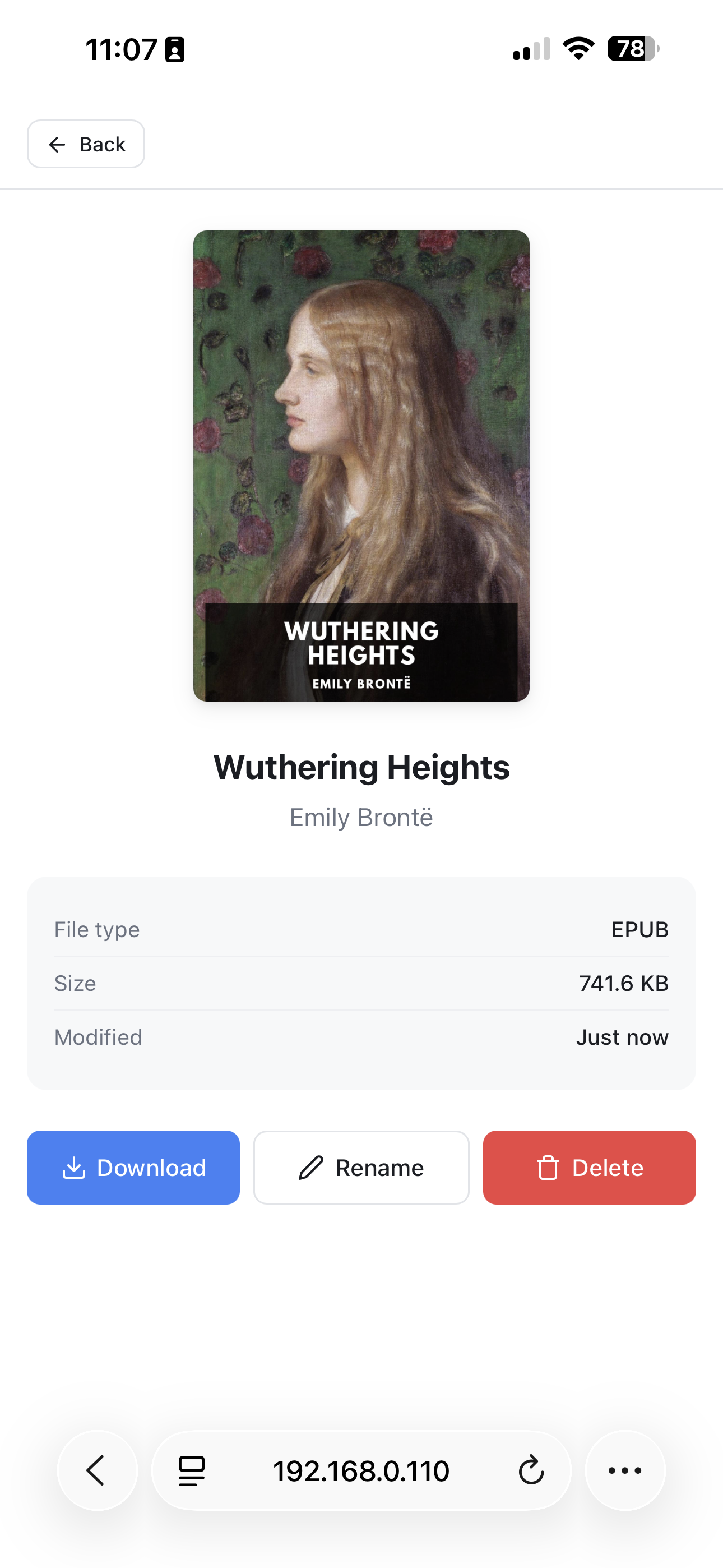Select the Wuthering Heights title text
Viewport: 723px width, 1568px height.
pos(361,768)
